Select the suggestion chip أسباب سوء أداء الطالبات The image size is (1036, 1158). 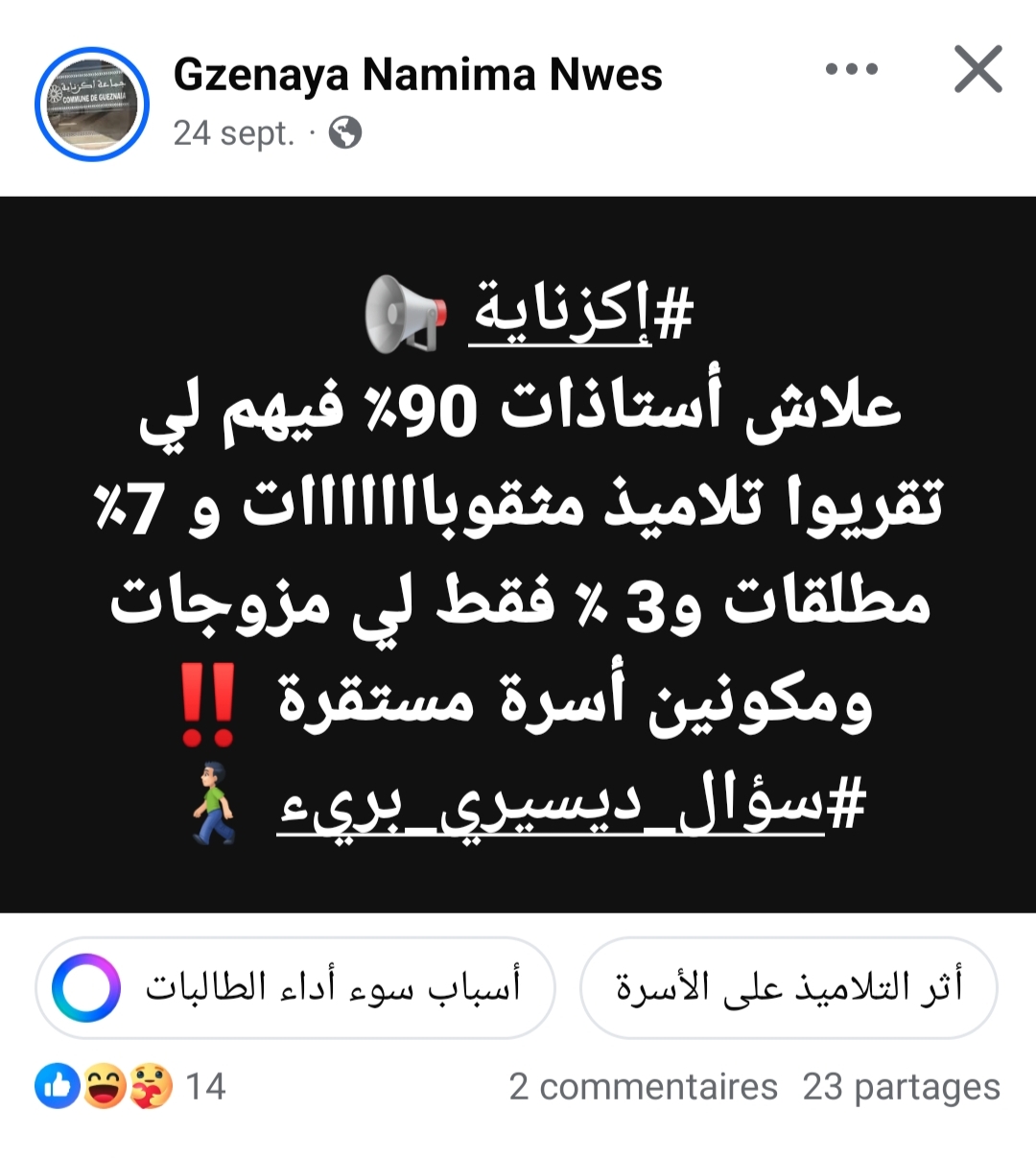(x=295, y=987)
